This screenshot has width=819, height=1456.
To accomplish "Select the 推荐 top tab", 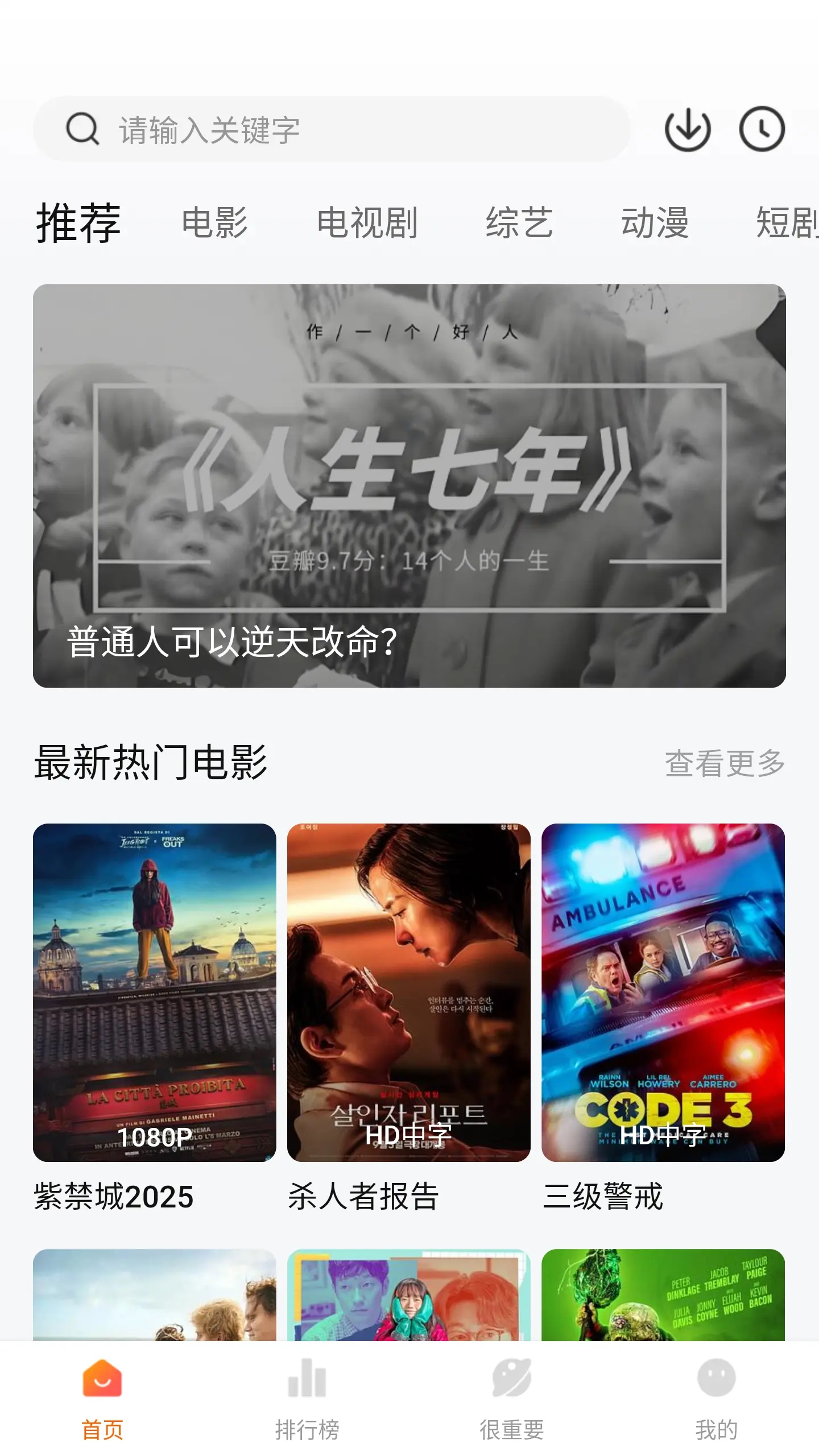I will pyautogui.click(x=78, y=222).
